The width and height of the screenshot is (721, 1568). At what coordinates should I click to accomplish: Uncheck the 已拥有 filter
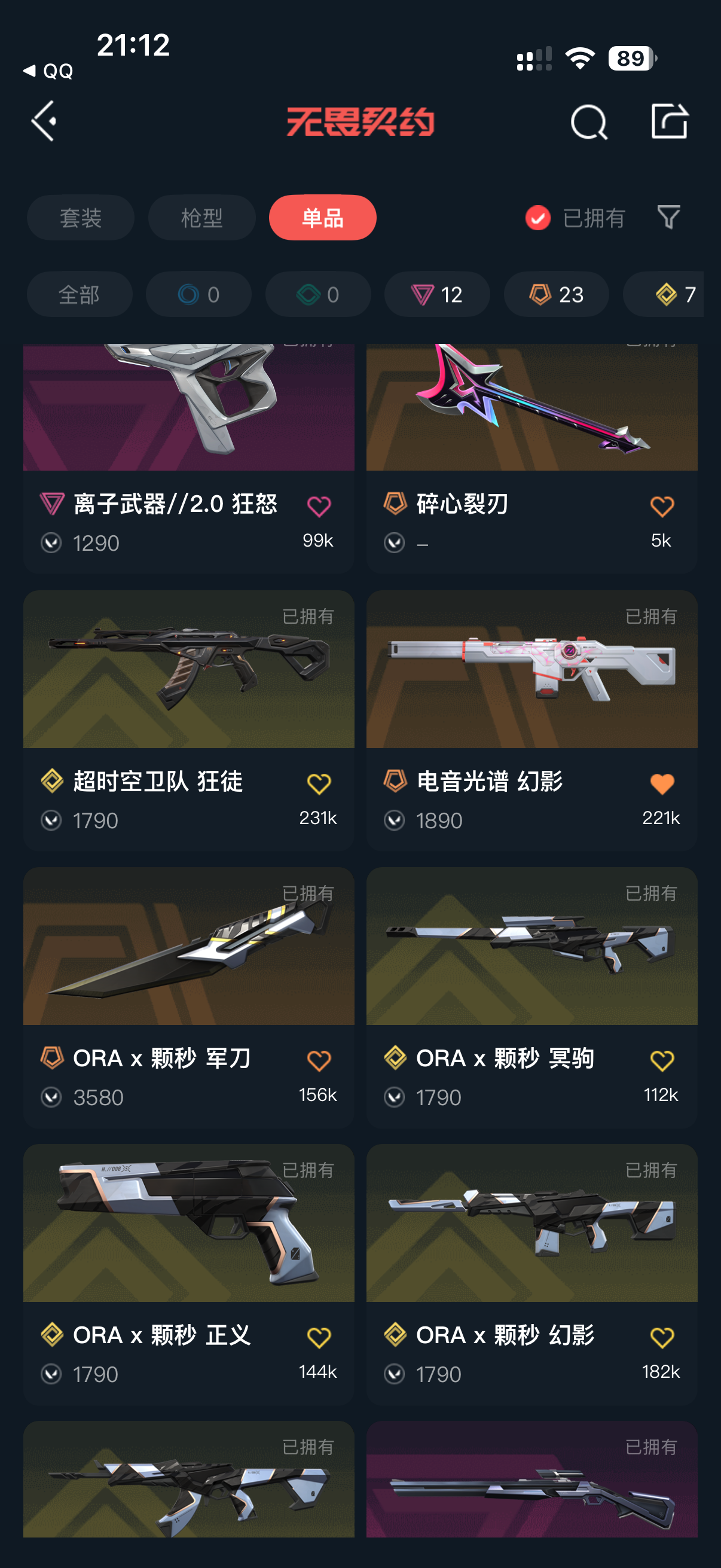click(575, 218)
